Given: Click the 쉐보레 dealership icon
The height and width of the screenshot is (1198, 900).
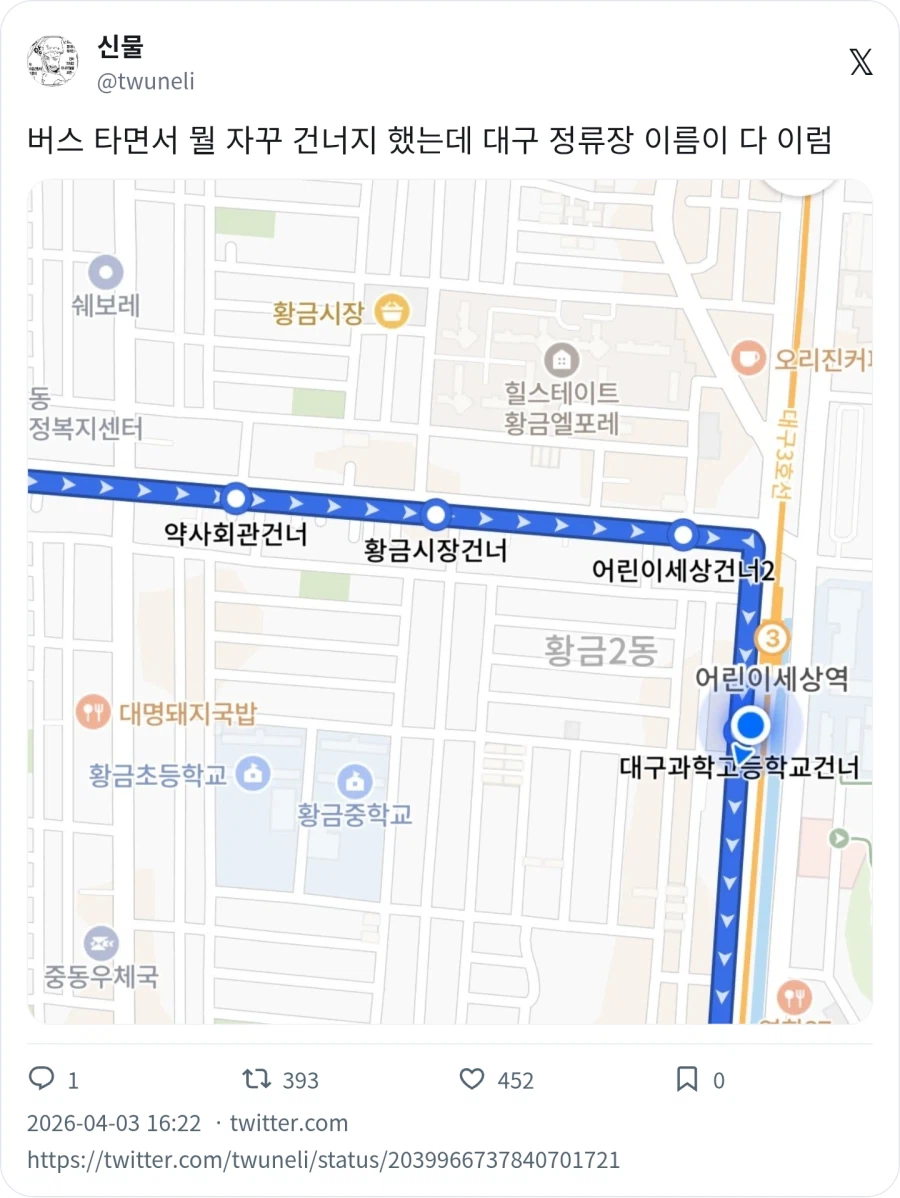Looking at the screenshot, I should point(104,270).
